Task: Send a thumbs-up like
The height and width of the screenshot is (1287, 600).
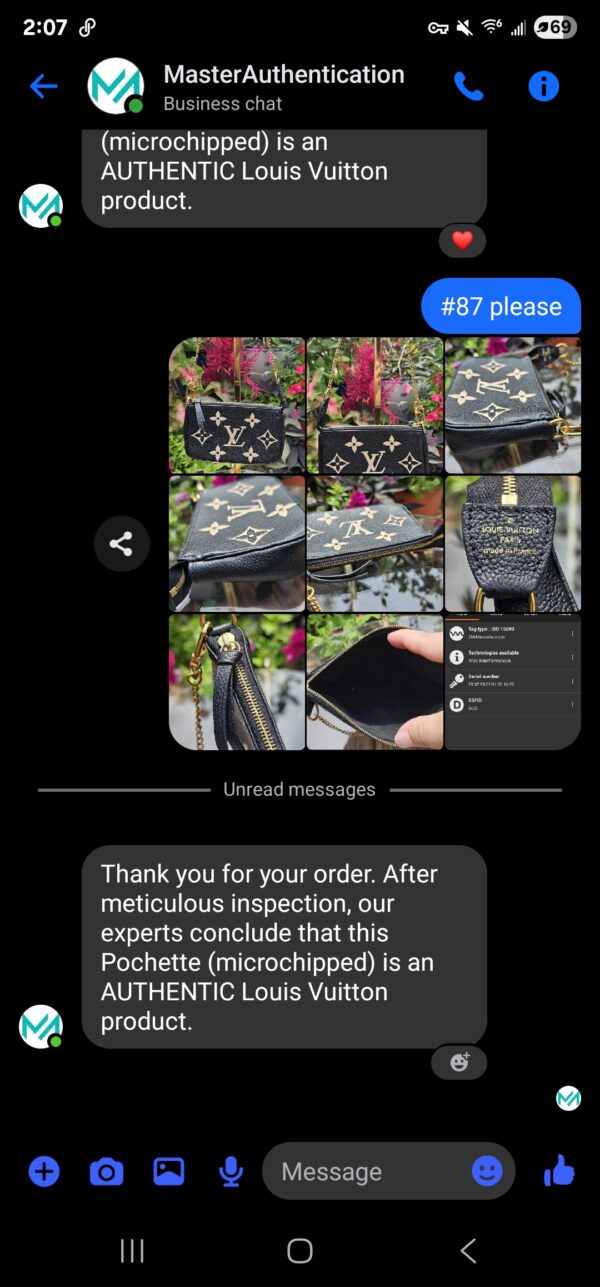Action: click(x=559, y=1170)
